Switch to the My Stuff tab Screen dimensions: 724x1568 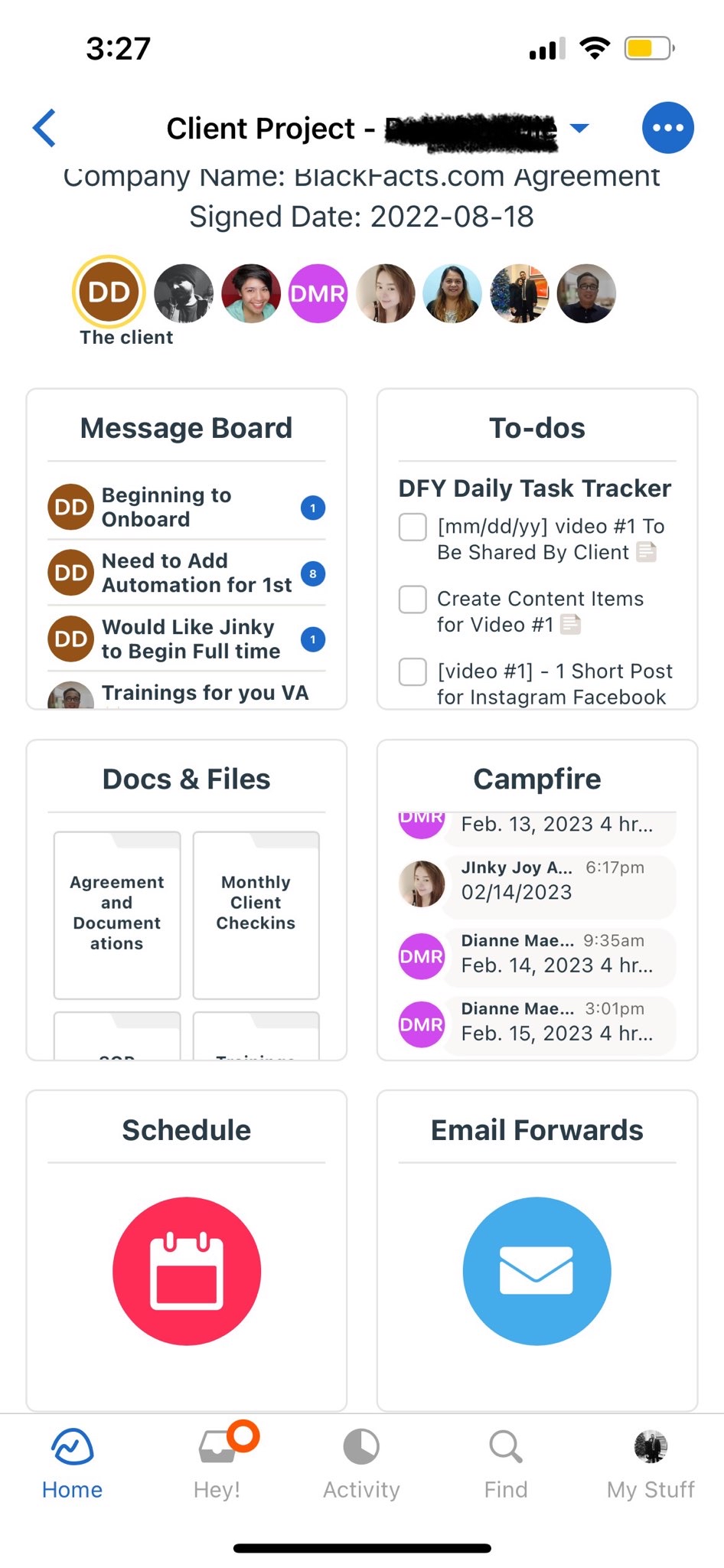(x=651, y=1462)
